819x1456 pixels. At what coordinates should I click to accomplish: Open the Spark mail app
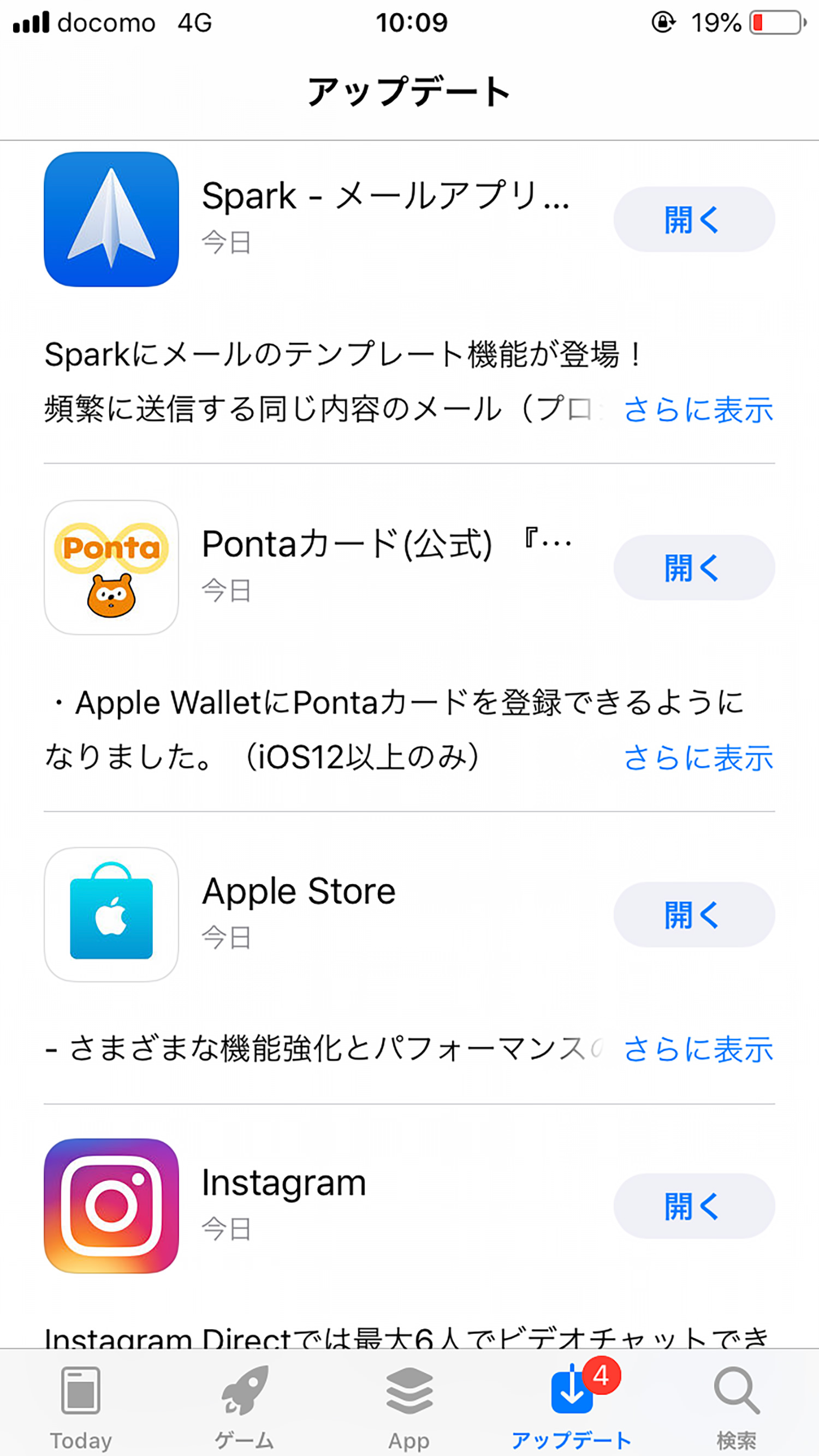(693, 219)
